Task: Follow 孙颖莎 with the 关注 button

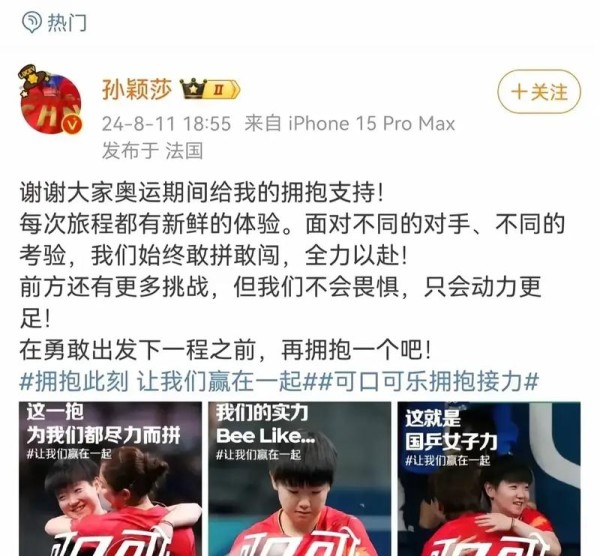Action: [540, 91]
